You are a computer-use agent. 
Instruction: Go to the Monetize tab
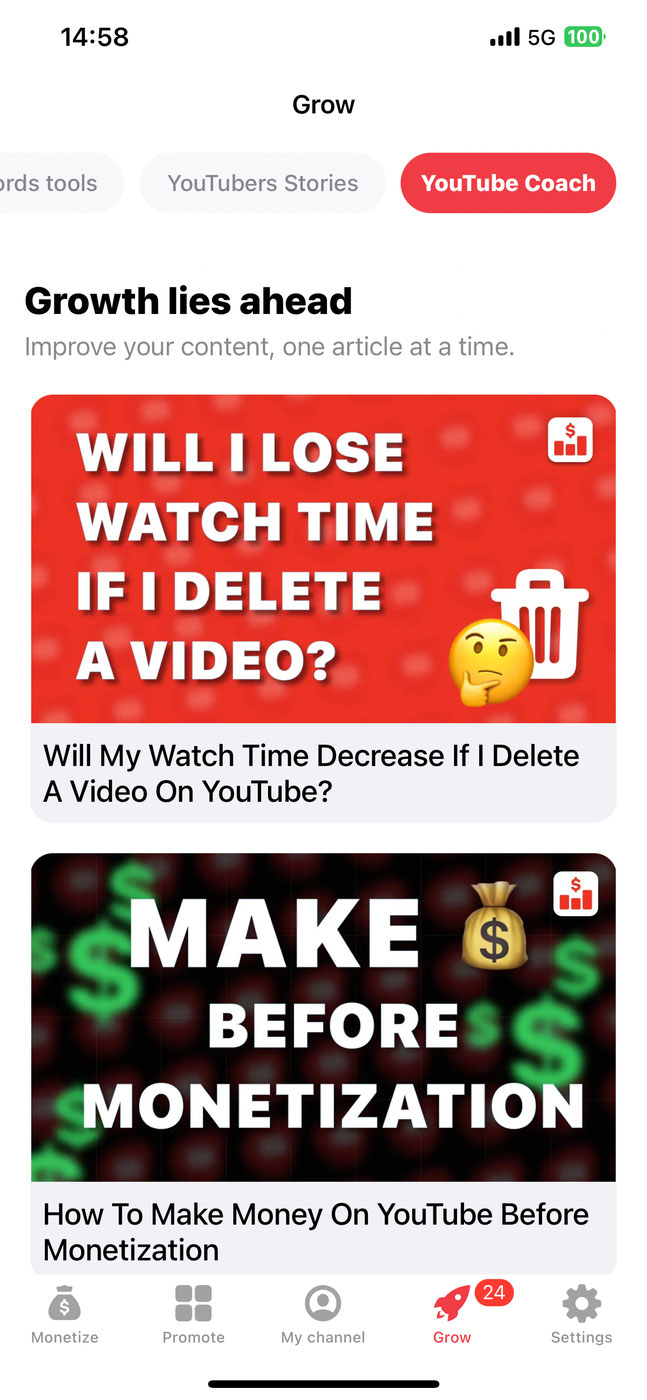pos(65,1314)
